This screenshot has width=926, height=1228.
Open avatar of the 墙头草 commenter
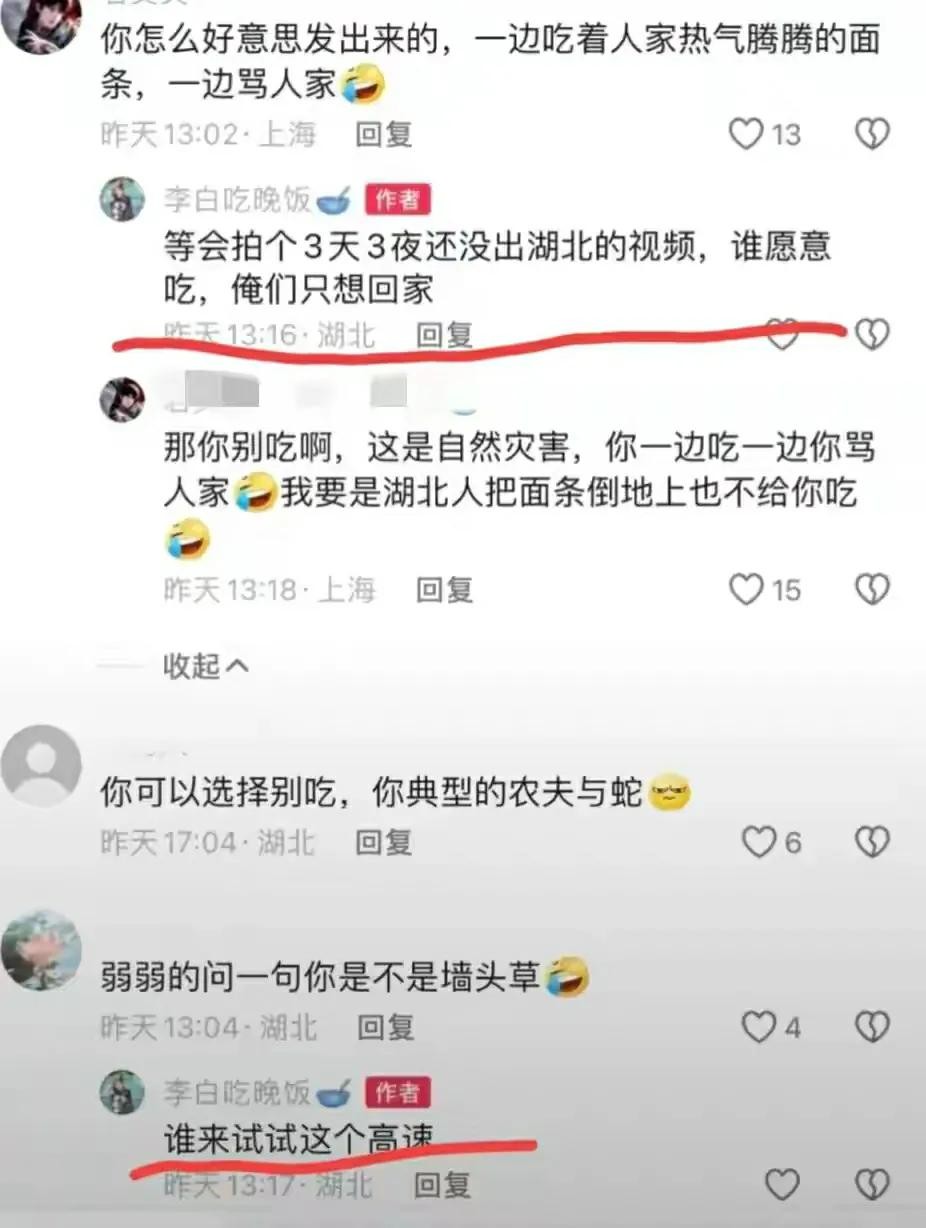(41, 950)
